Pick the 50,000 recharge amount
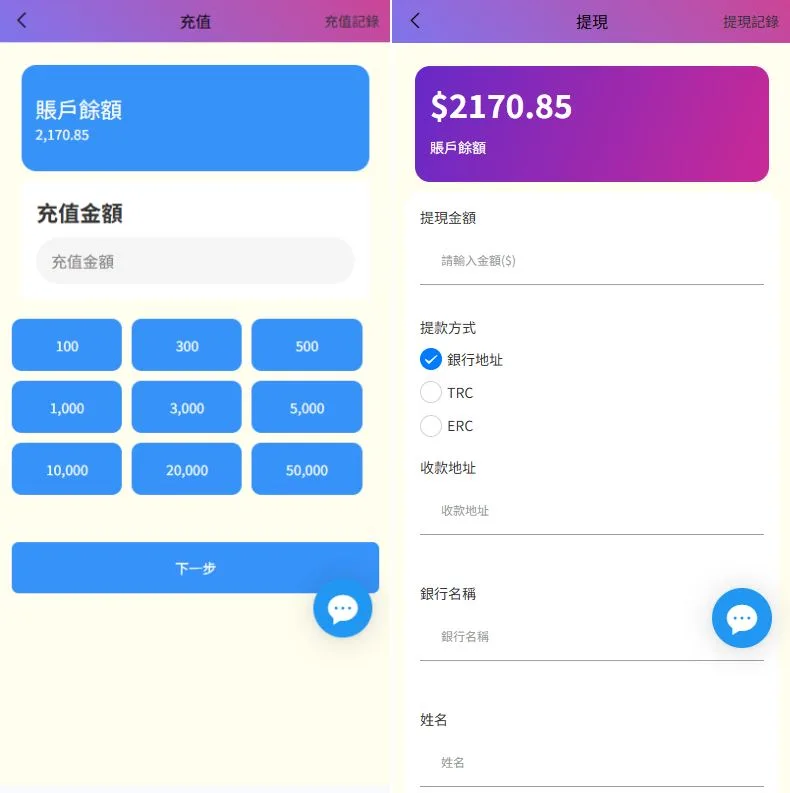The width and height of the screenshot is (790, 793). (x=307, y=470)
